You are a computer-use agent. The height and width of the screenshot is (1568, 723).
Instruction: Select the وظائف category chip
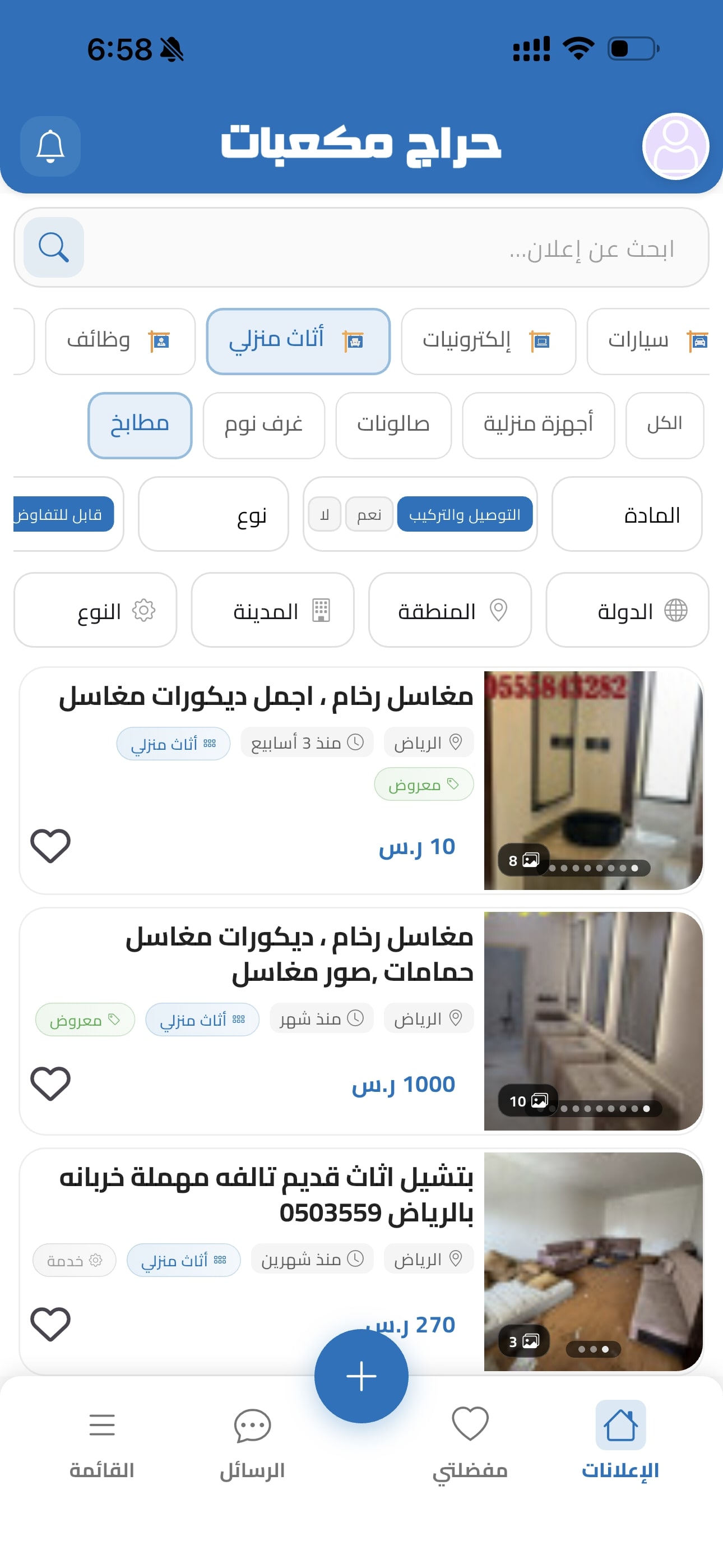120,341
